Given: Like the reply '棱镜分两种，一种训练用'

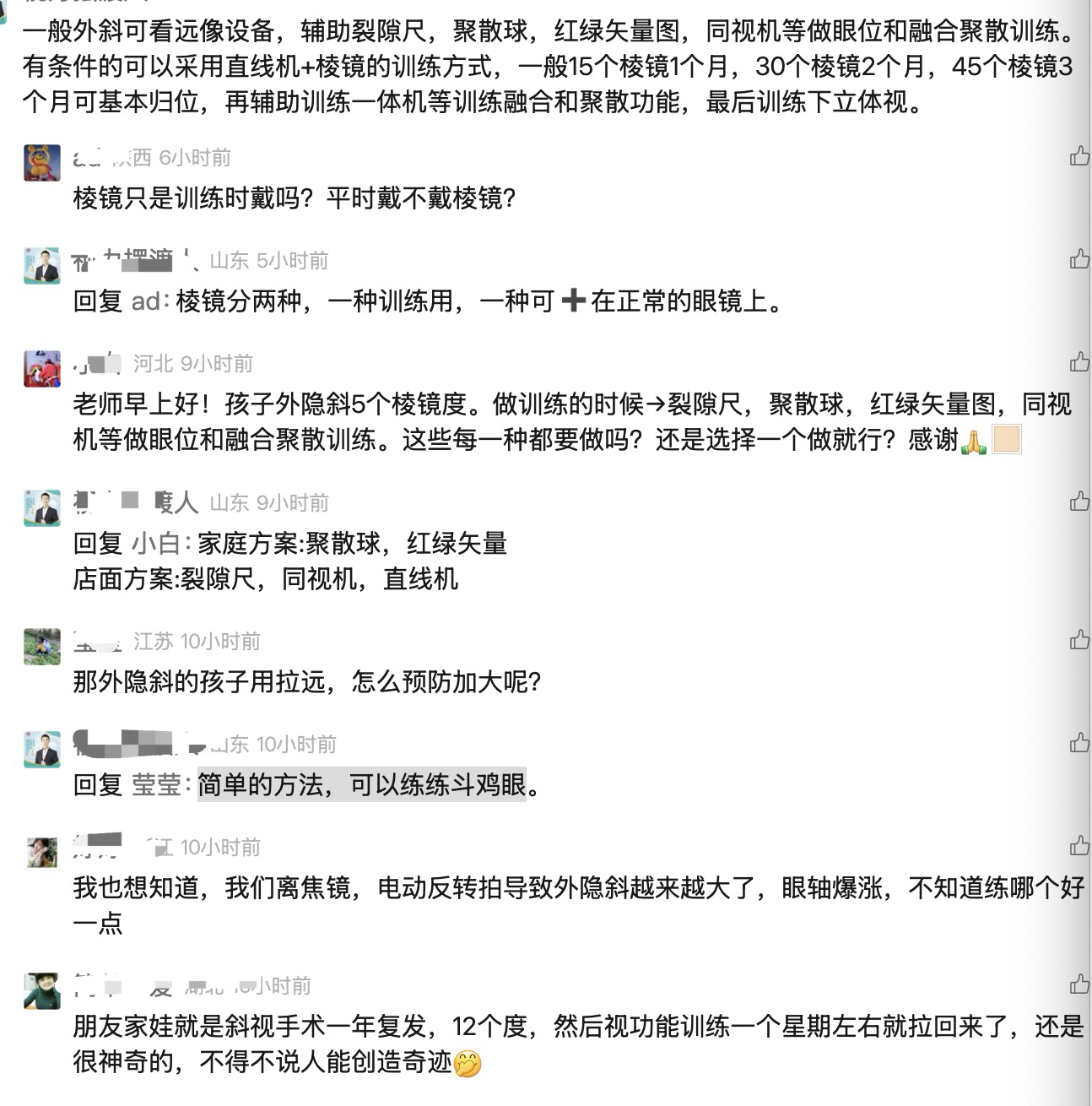Looking at the screenshot, I should (1078, 259).
